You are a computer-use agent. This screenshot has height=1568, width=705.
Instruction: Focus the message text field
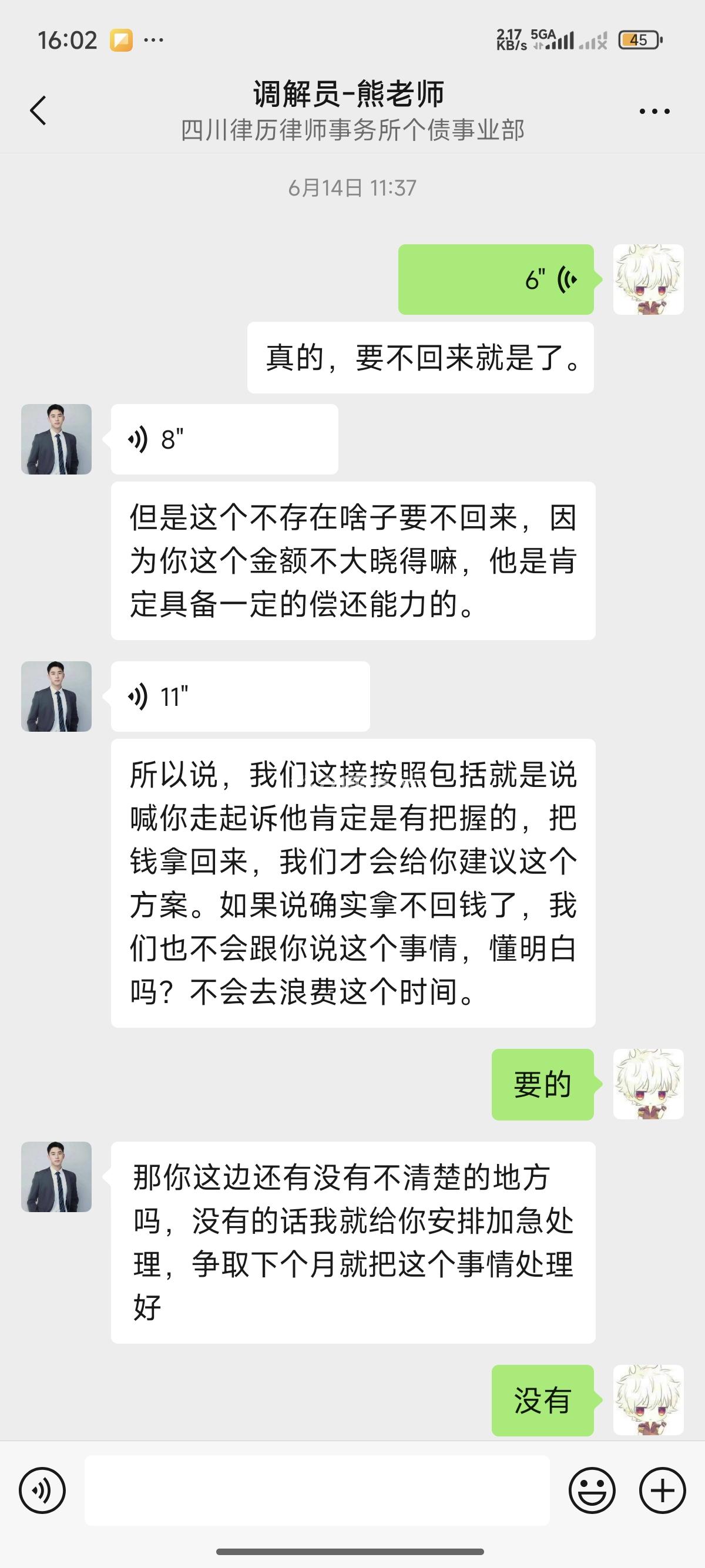point(317,1490)
